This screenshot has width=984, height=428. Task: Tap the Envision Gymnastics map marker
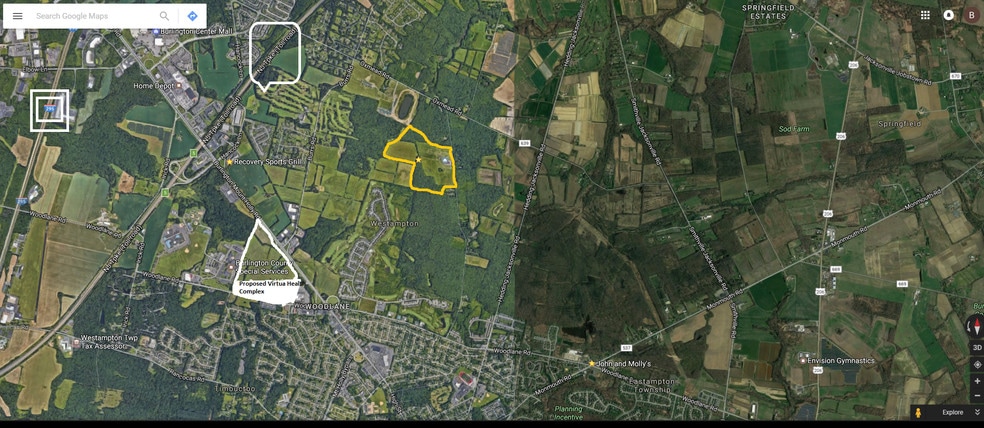point(804,360)
